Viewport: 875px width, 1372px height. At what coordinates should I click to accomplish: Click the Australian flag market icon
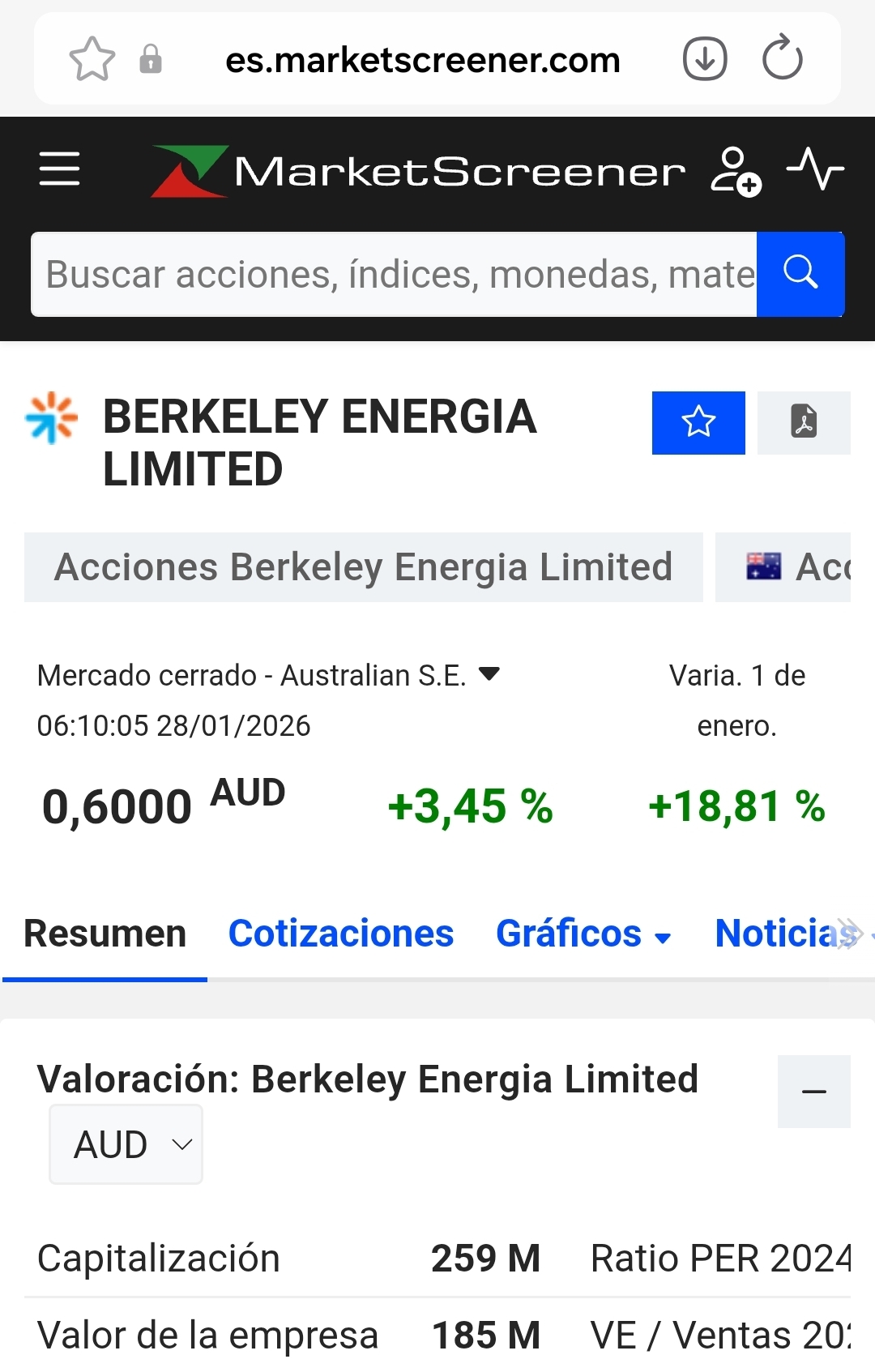(x=762, y=566)
